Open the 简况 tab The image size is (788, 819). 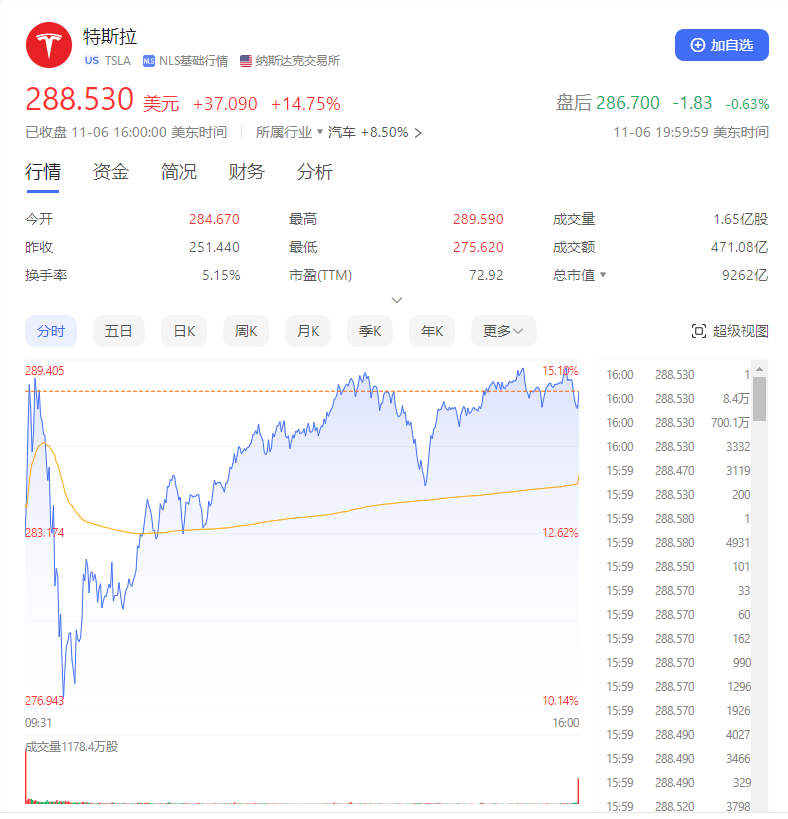coord(179,172)
